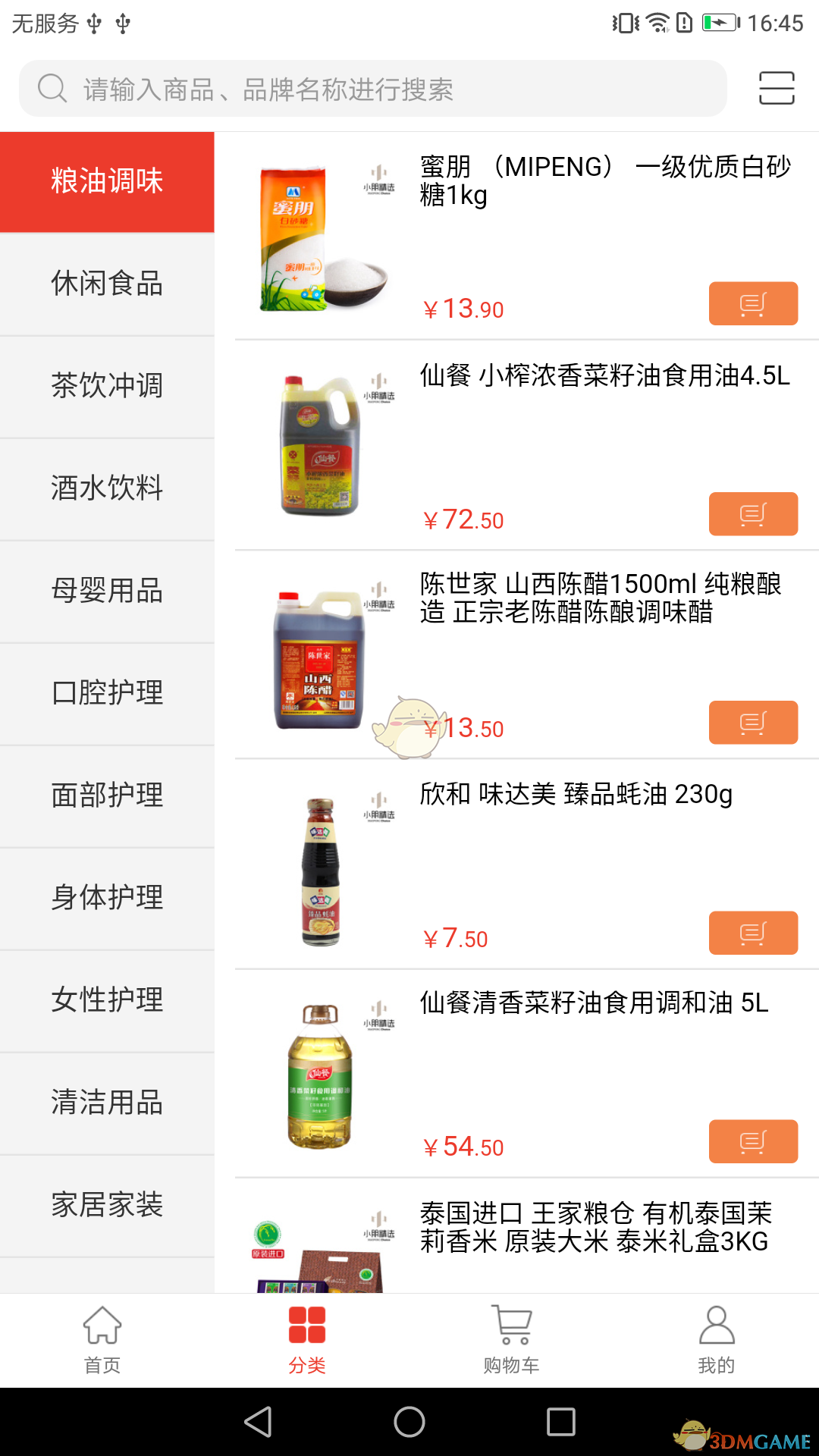Show the 面部护理 category
Image resolution: width=819 pixels, height=1456 pixels.
pyautogui.click(x=107, y=795)
